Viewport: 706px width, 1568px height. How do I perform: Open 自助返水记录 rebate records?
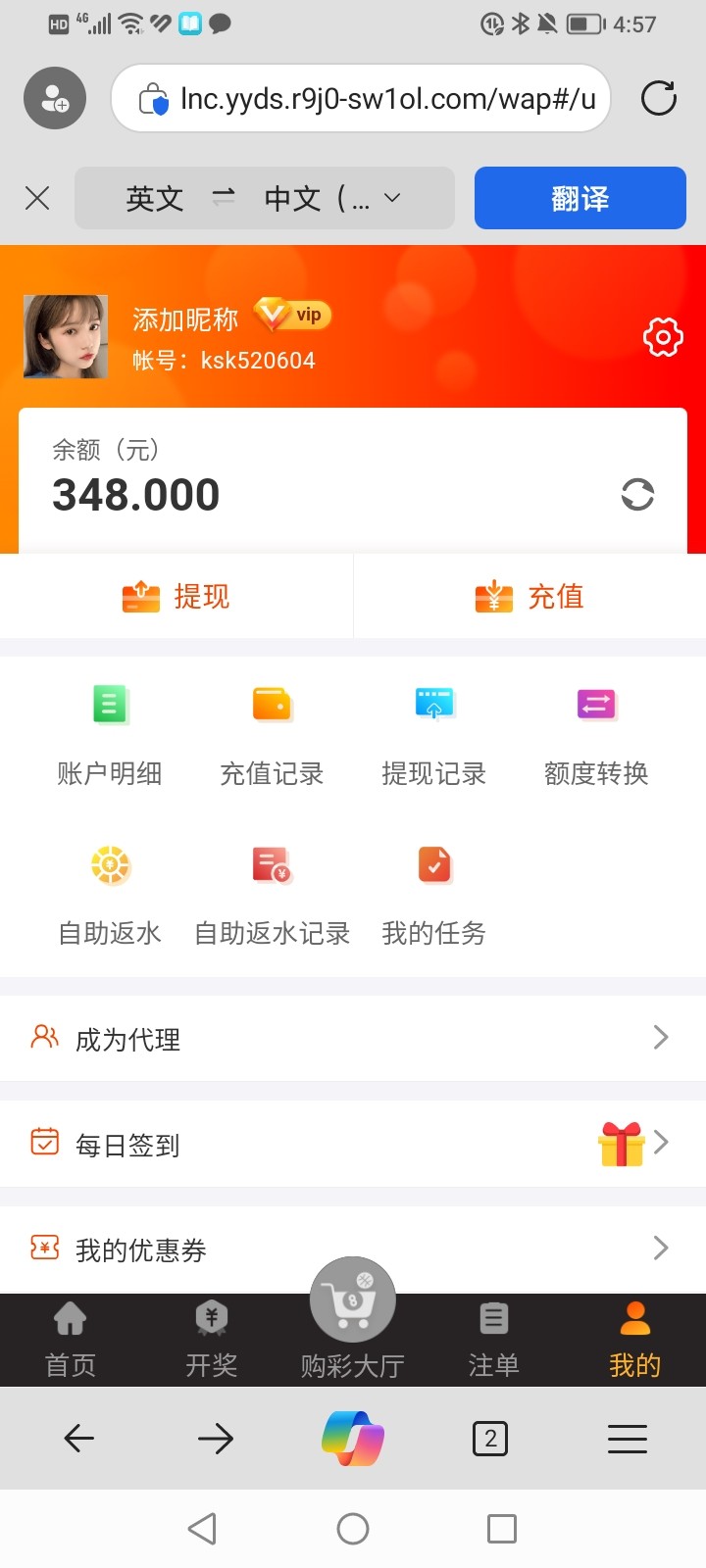tap(272, 896)
